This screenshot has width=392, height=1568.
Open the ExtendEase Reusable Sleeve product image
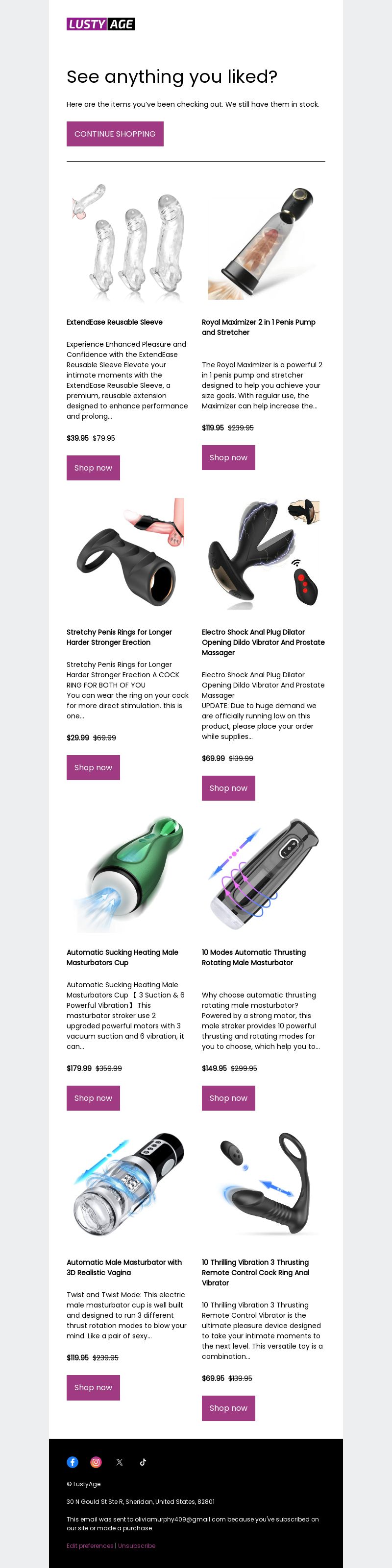pyautogui.click(x=128, y=242)
